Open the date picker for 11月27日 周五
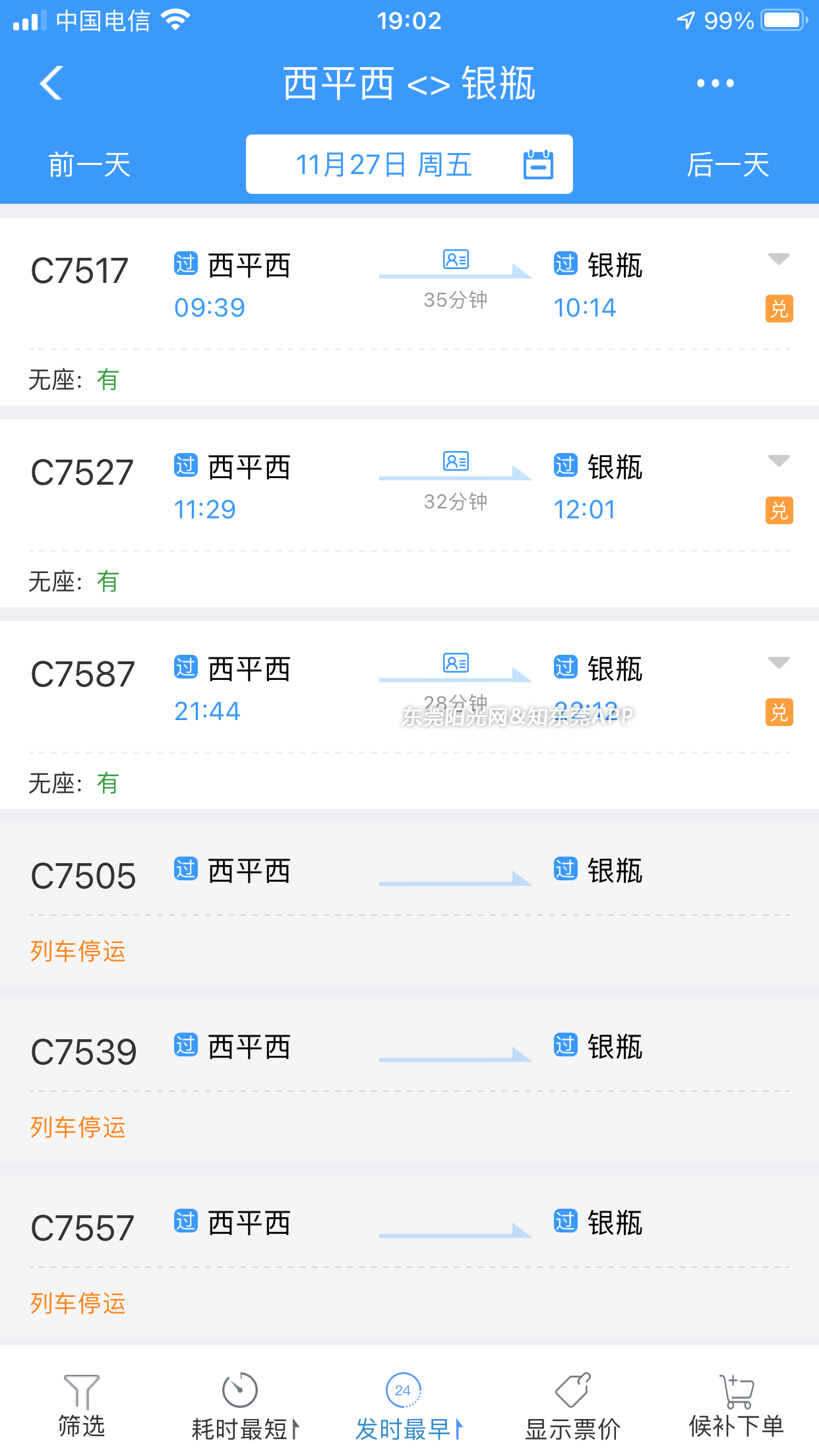The image size is (819, 1456). click(409, 164)
